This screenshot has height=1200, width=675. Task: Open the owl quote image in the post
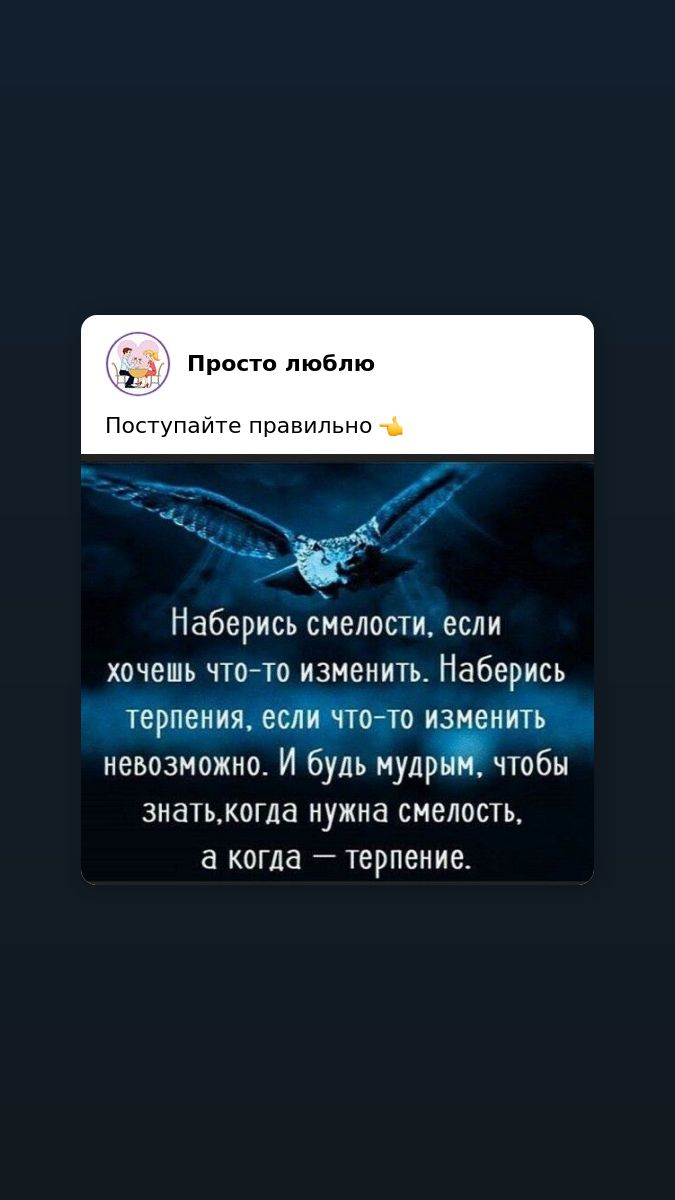click(337, 669)
